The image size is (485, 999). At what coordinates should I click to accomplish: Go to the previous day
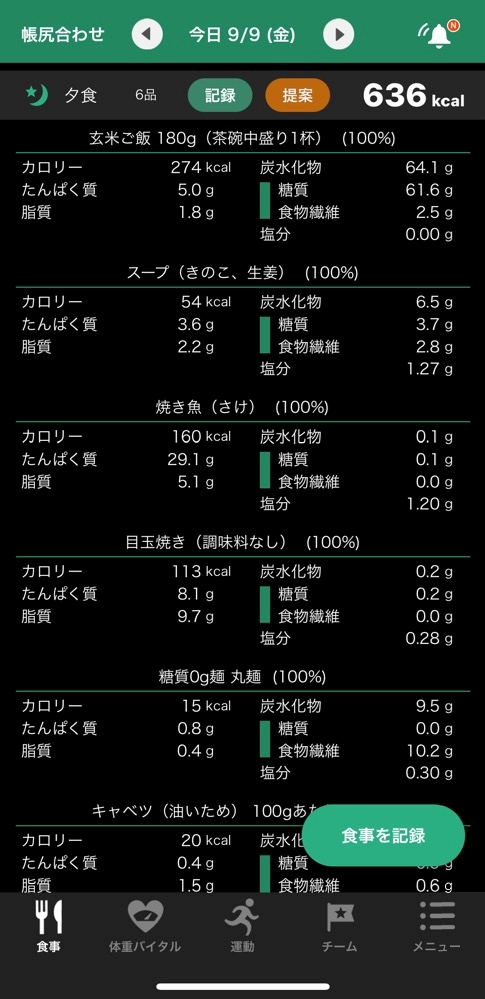[x=147, y=34]
